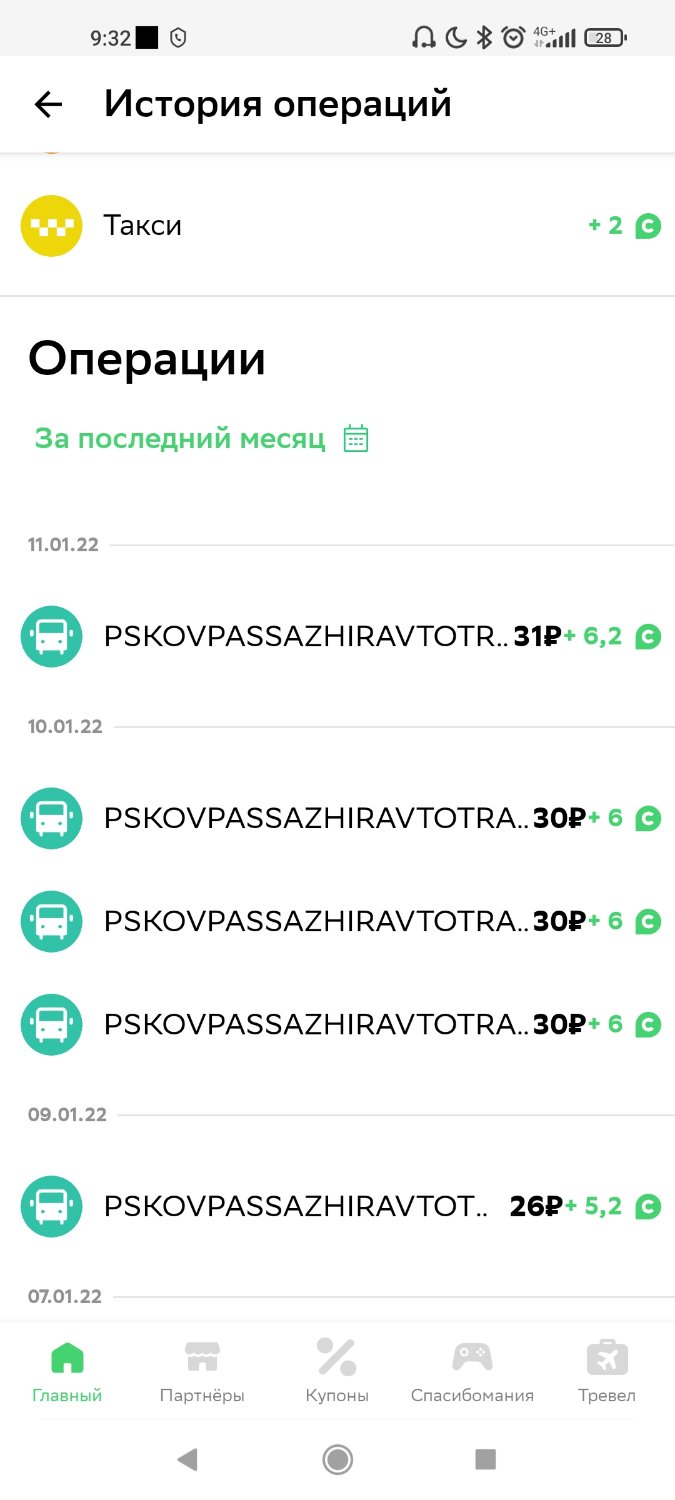This screenshot has width=675, height=1500.
Task: Go back from История операций
Action: tap(48, 104)
